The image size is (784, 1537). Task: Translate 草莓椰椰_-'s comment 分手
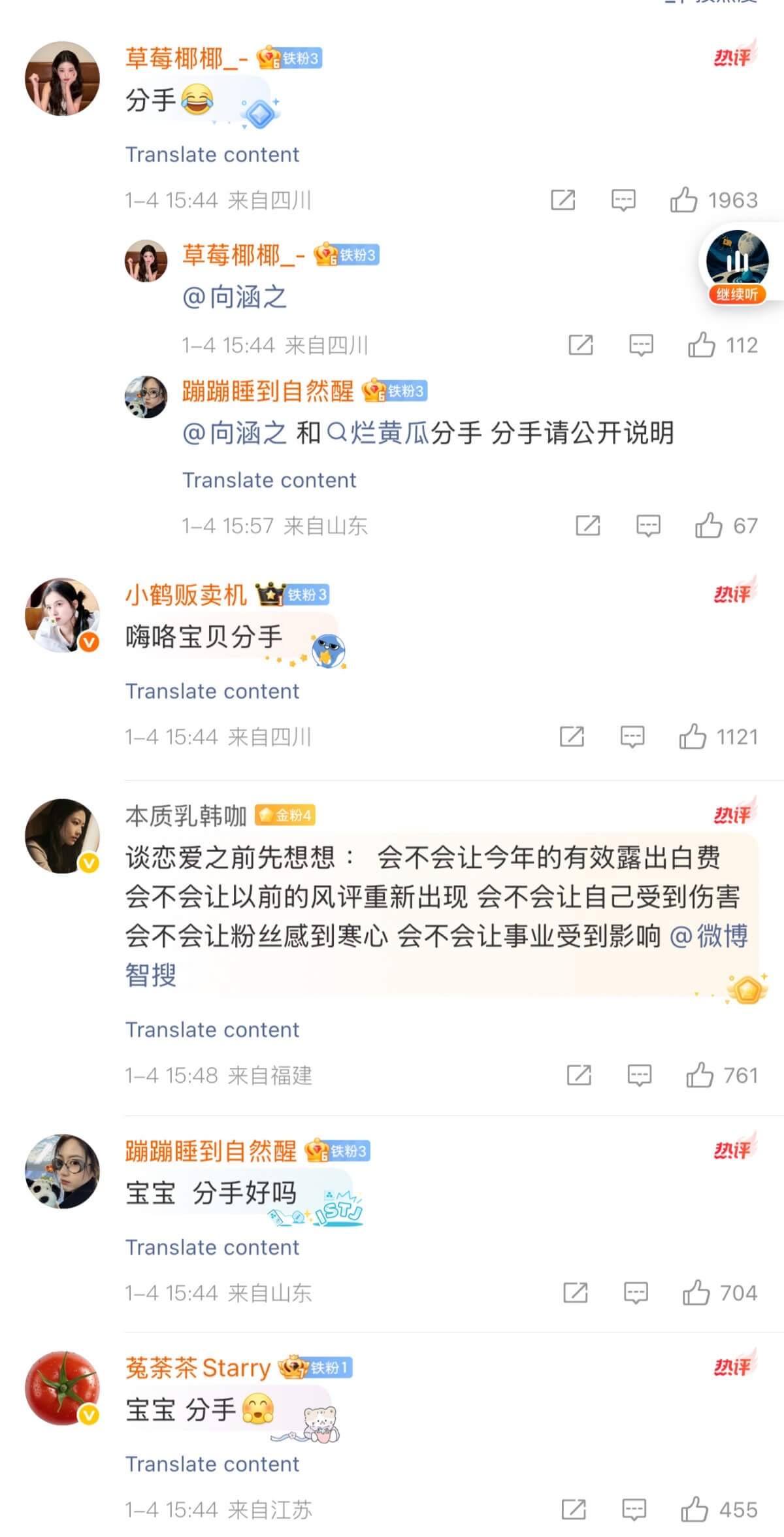pyautogui.click(x=212, y=155)
